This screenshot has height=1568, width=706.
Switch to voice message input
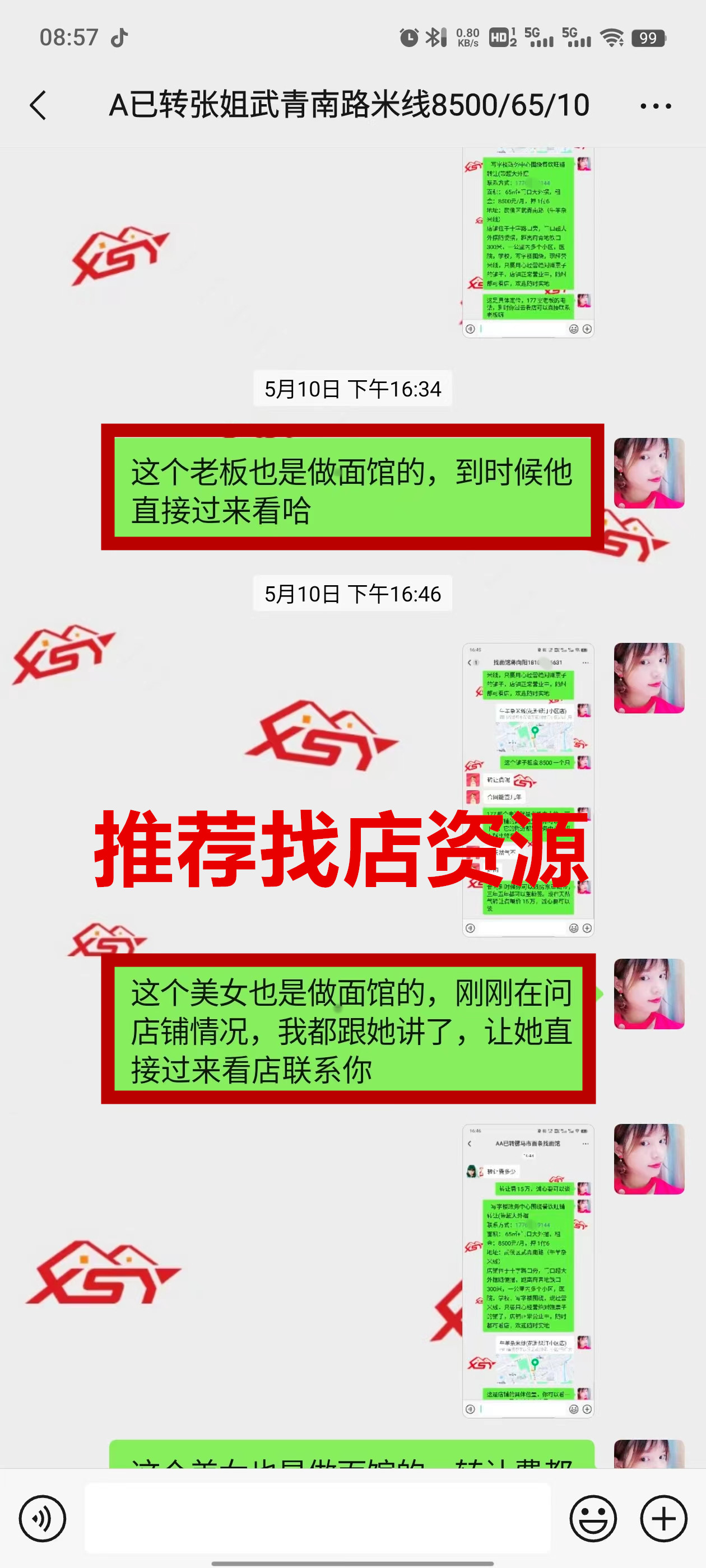click(x=42, y=1519)
